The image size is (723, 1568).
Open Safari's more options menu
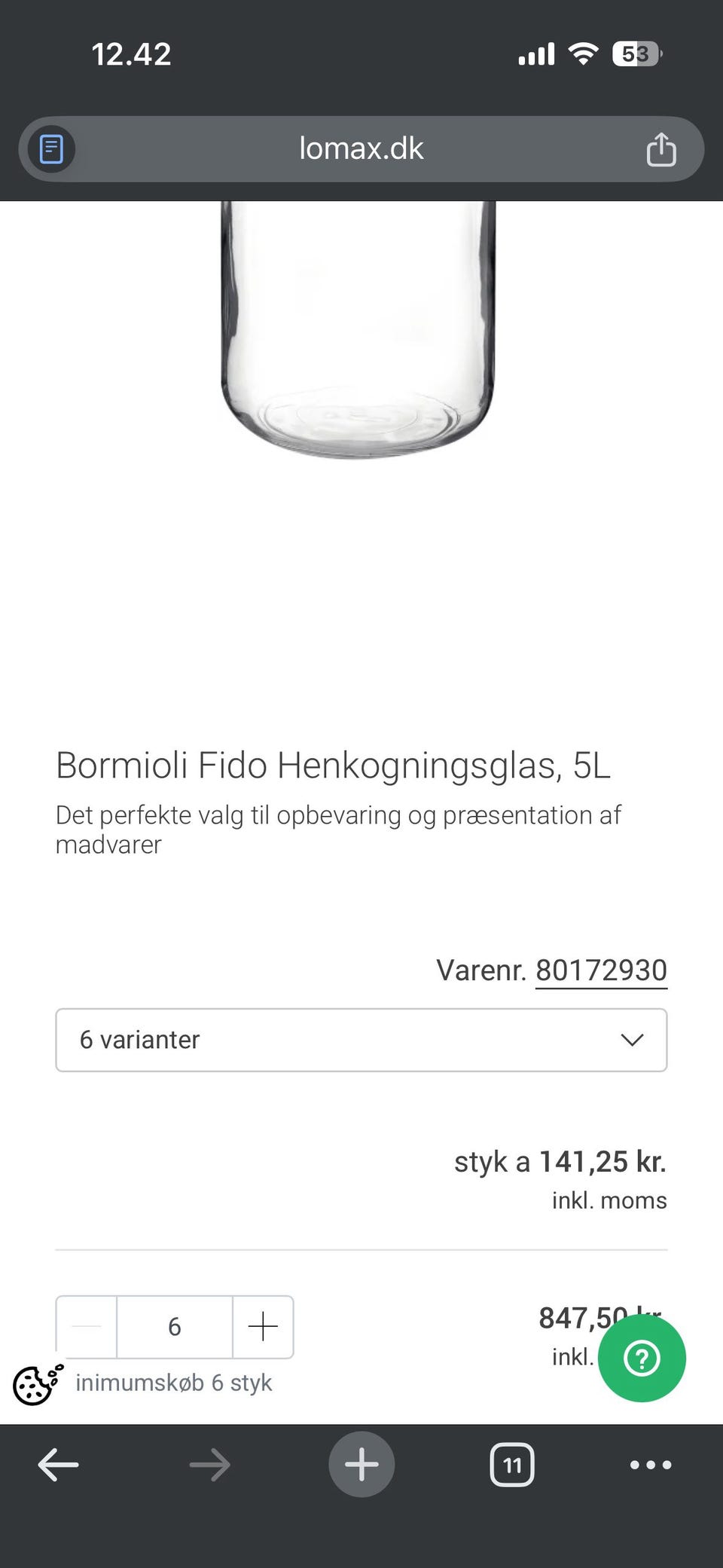tap(650, 1464)
